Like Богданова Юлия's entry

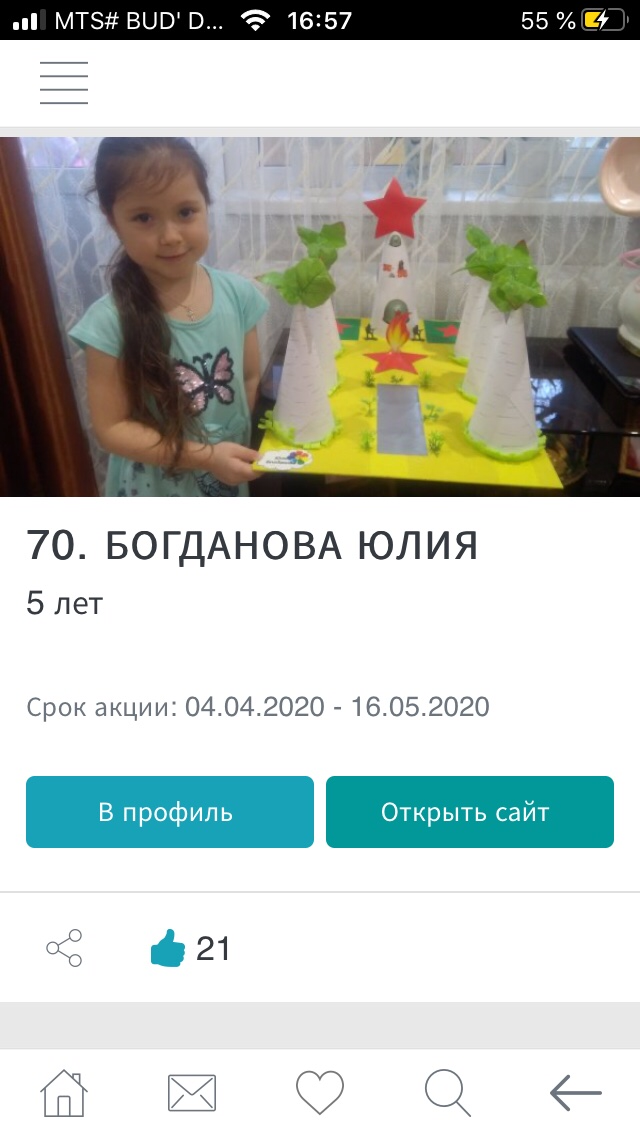[x=168, y=948]
